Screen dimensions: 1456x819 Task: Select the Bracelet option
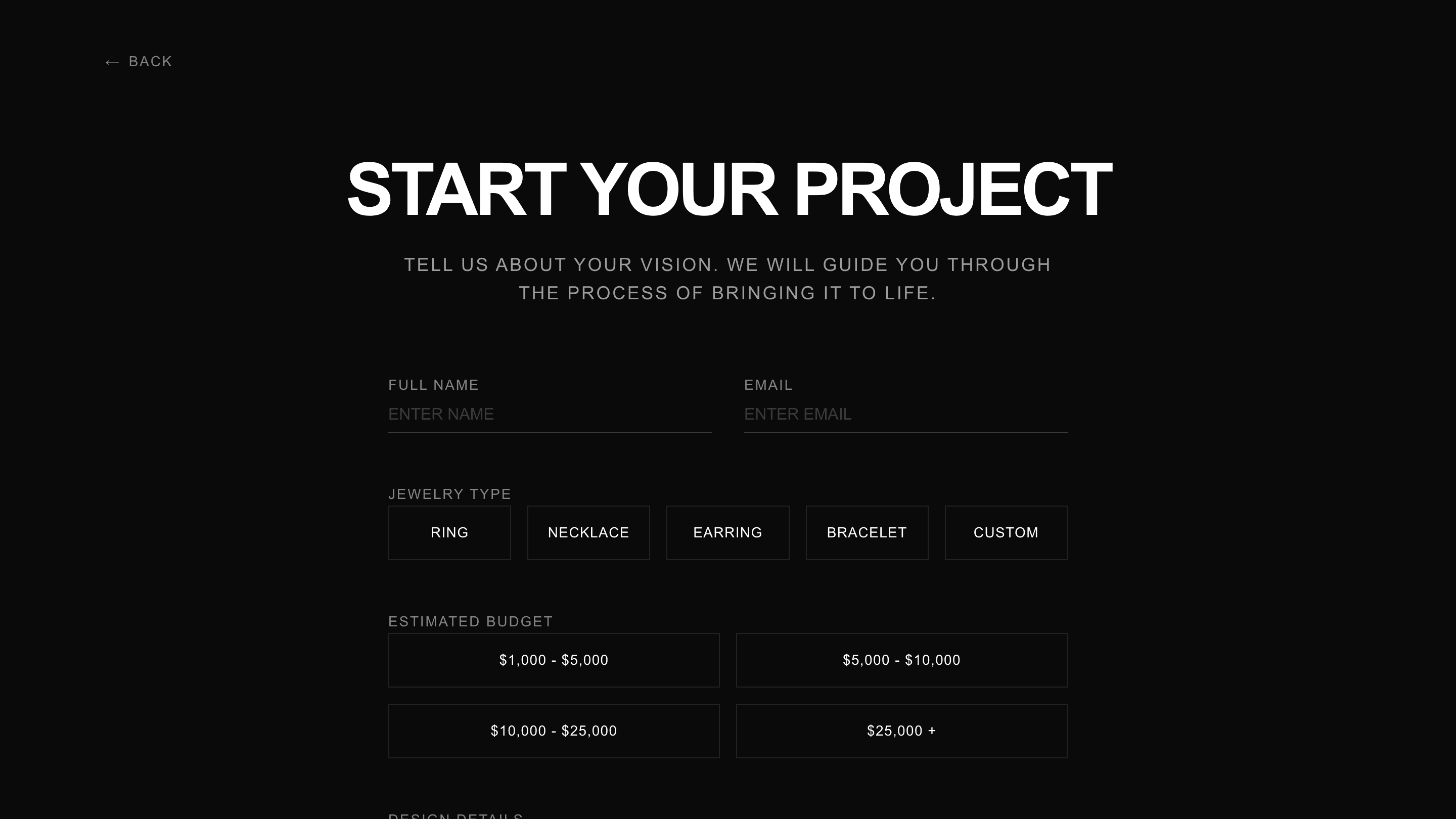tap(867, 532)
